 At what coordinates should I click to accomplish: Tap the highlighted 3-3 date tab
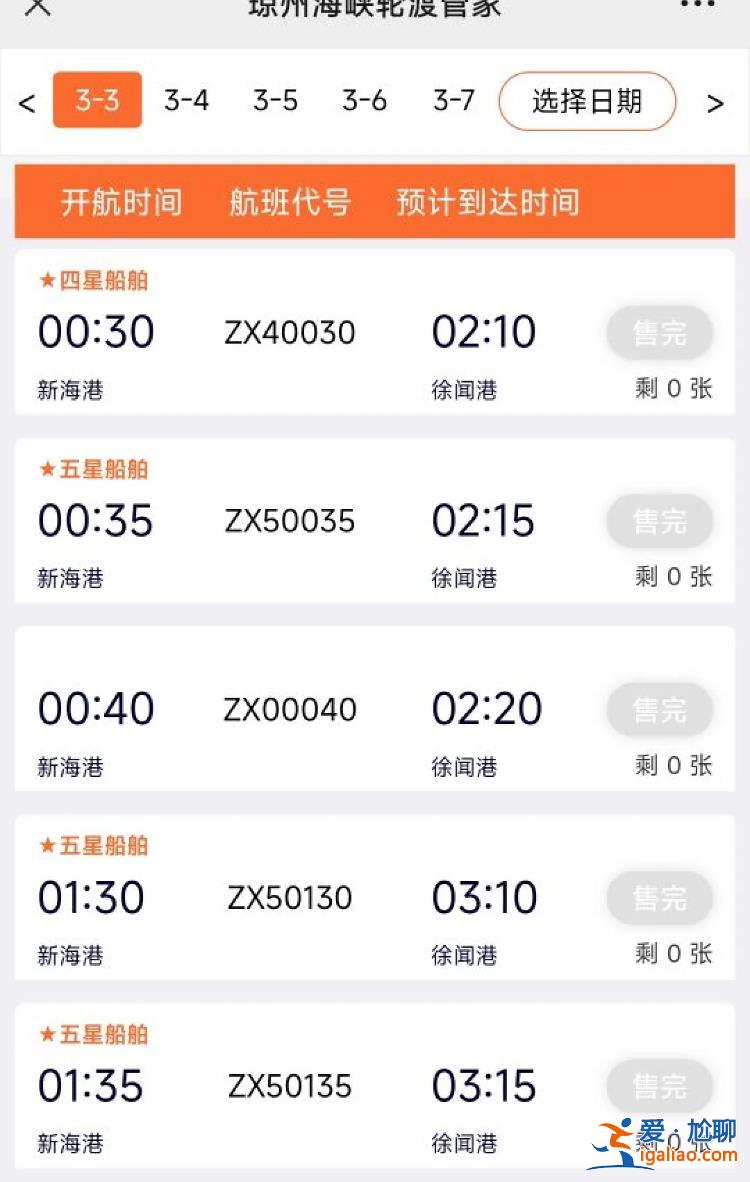97,100
